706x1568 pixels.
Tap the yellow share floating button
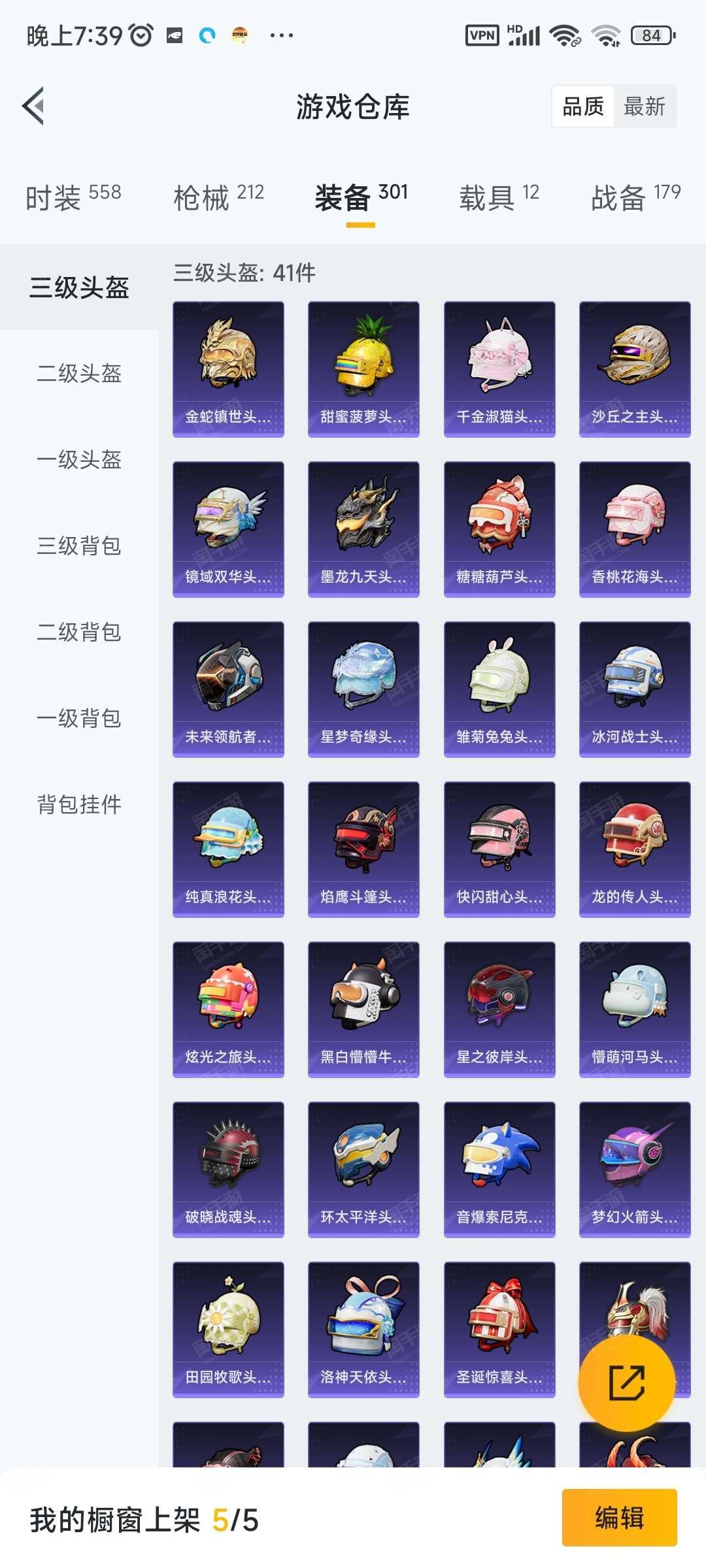coord(627,1382)
